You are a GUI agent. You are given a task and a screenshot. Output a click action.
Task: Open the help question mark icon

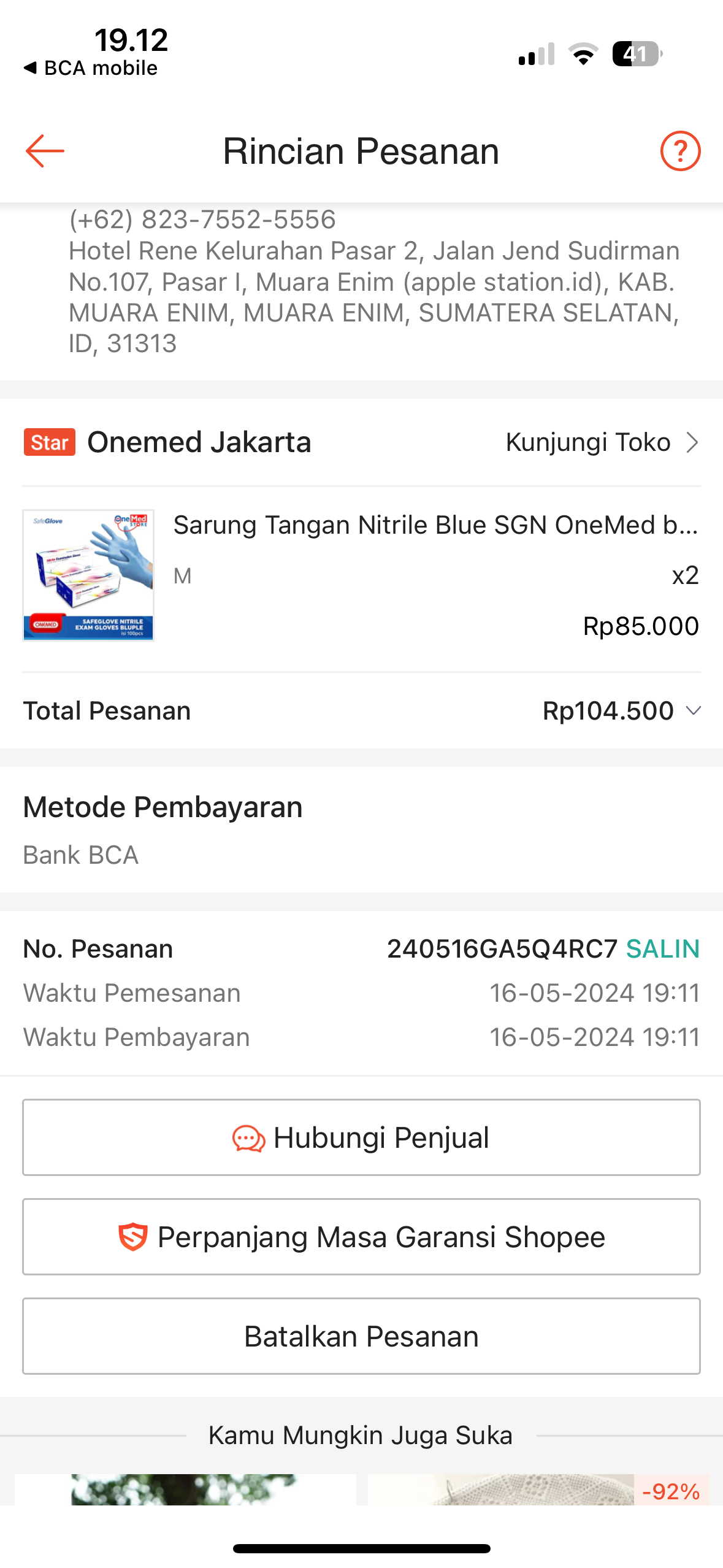coord(679,151)
